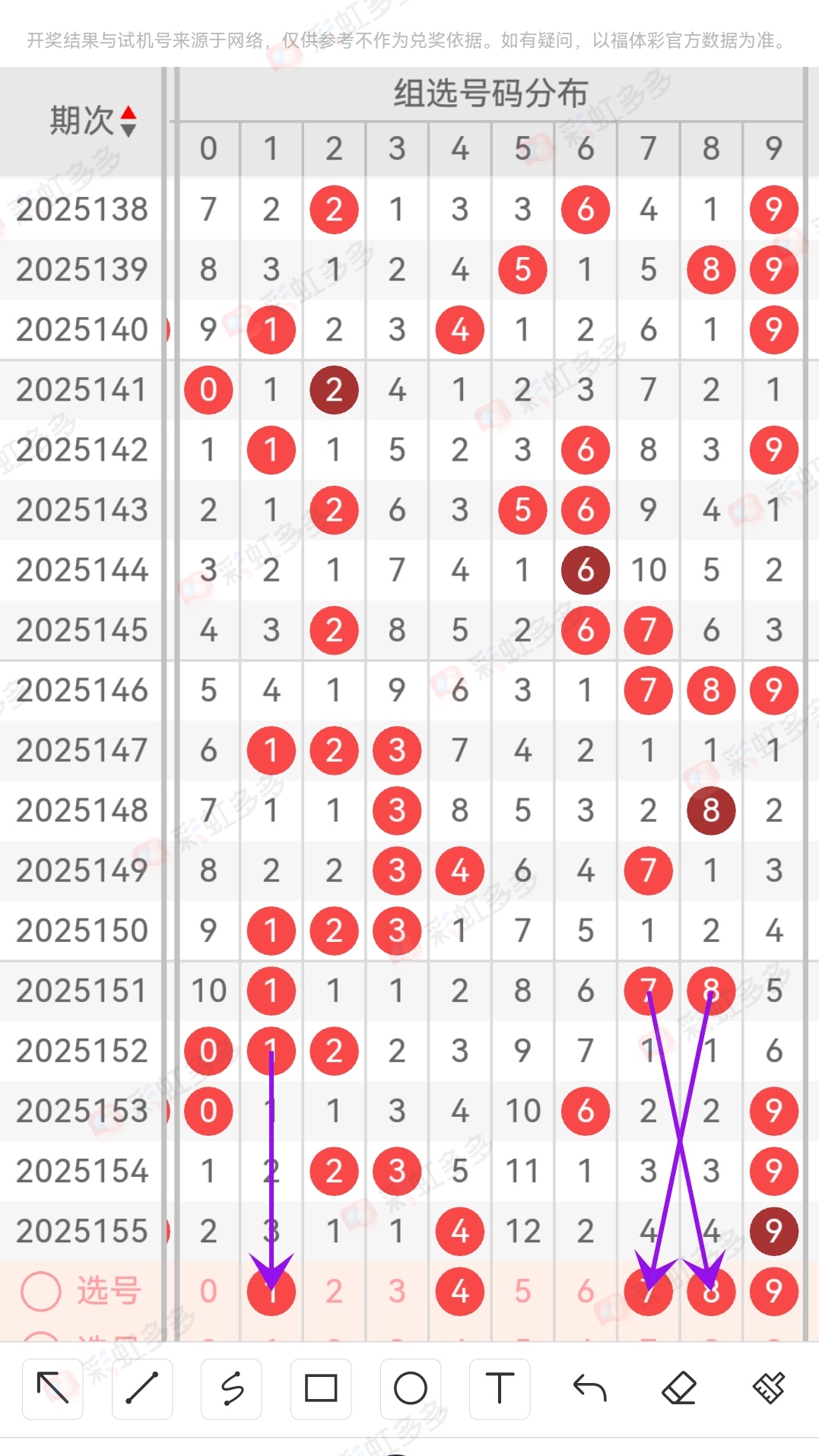Deselect number 9 in the 选号 row
819x1456 pixels.
pyautogui.click(x=773, y=1291)
